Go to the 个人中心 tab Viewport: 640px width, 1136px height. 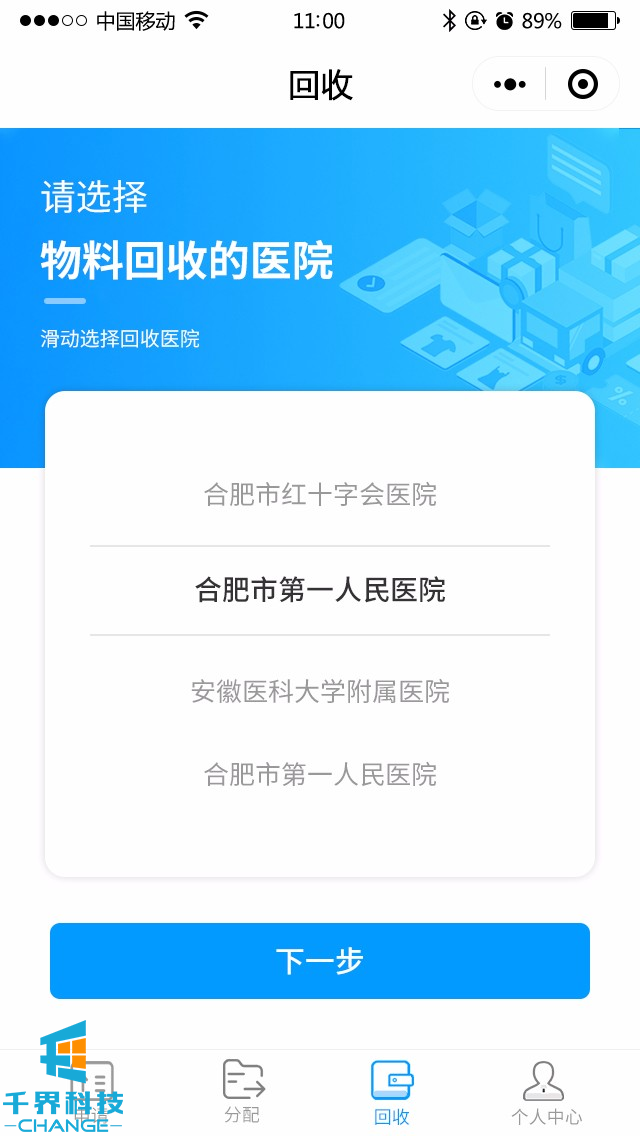coord(545,1092)
